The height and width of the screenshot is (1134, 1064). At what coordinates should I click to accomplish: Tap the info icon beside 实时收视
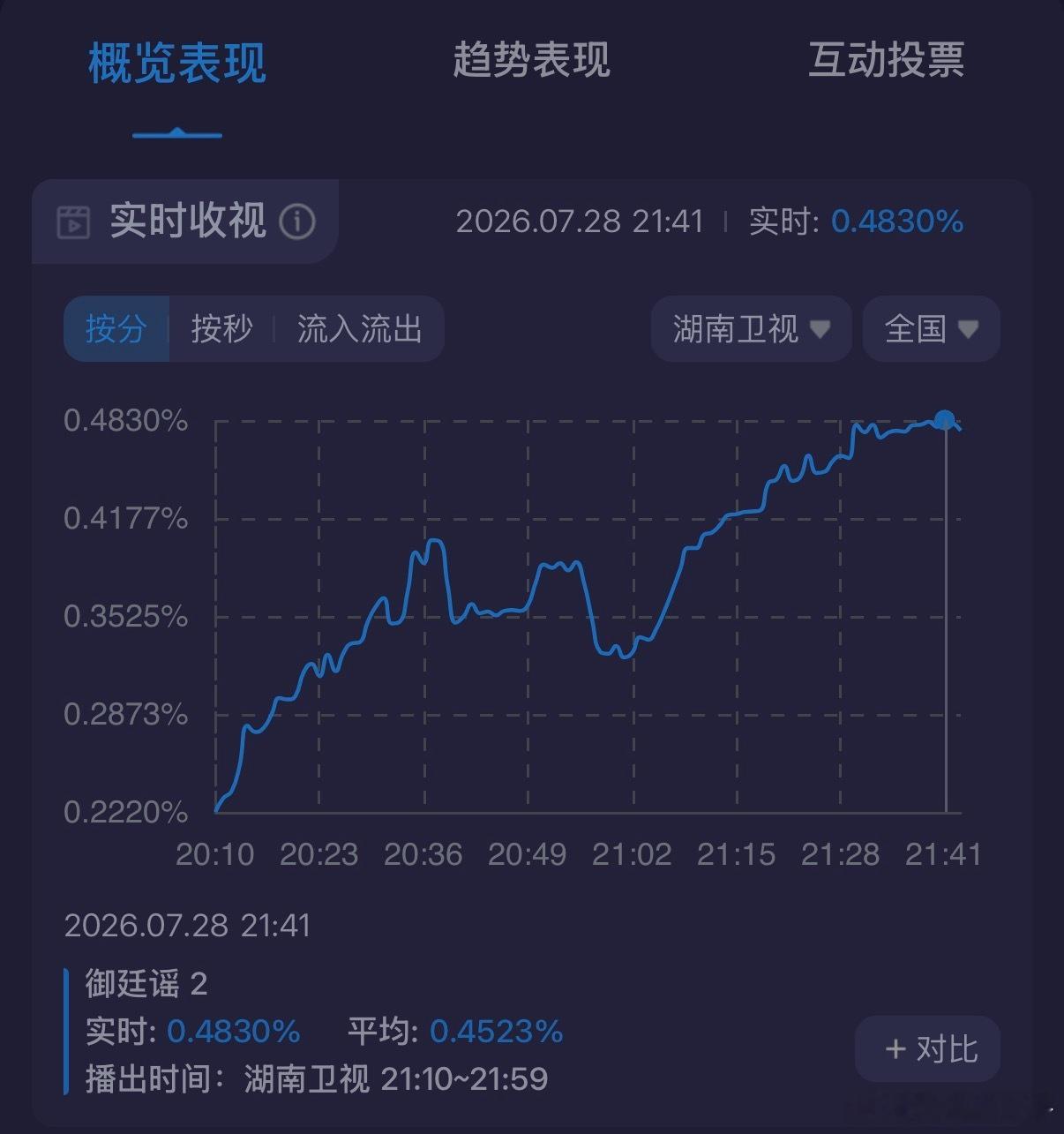tap(297, 222)
